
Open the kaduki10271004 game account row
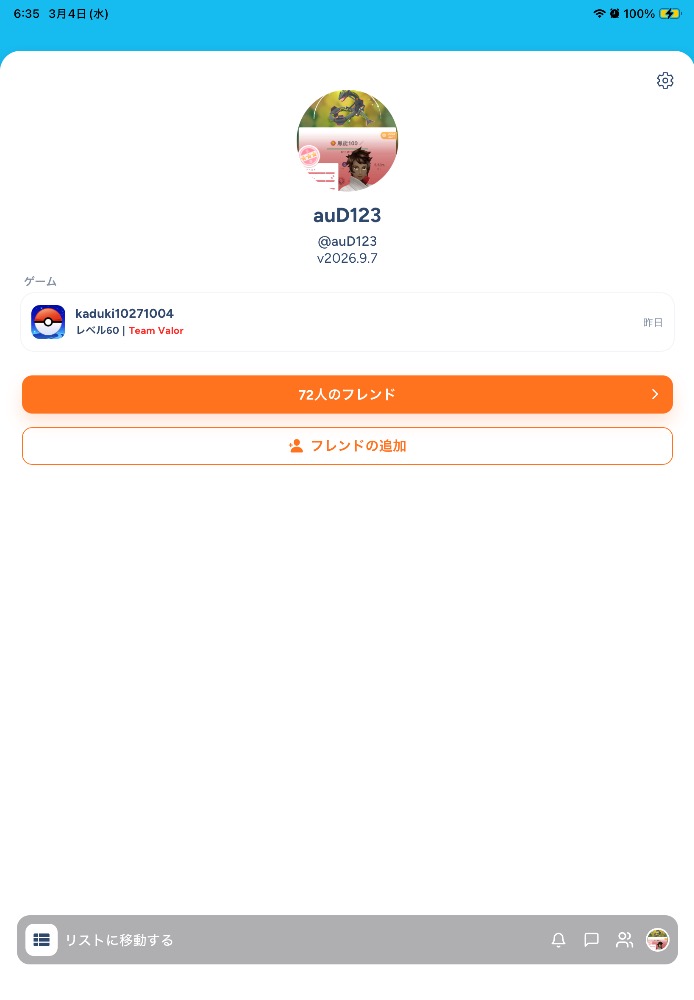[347, 322]
